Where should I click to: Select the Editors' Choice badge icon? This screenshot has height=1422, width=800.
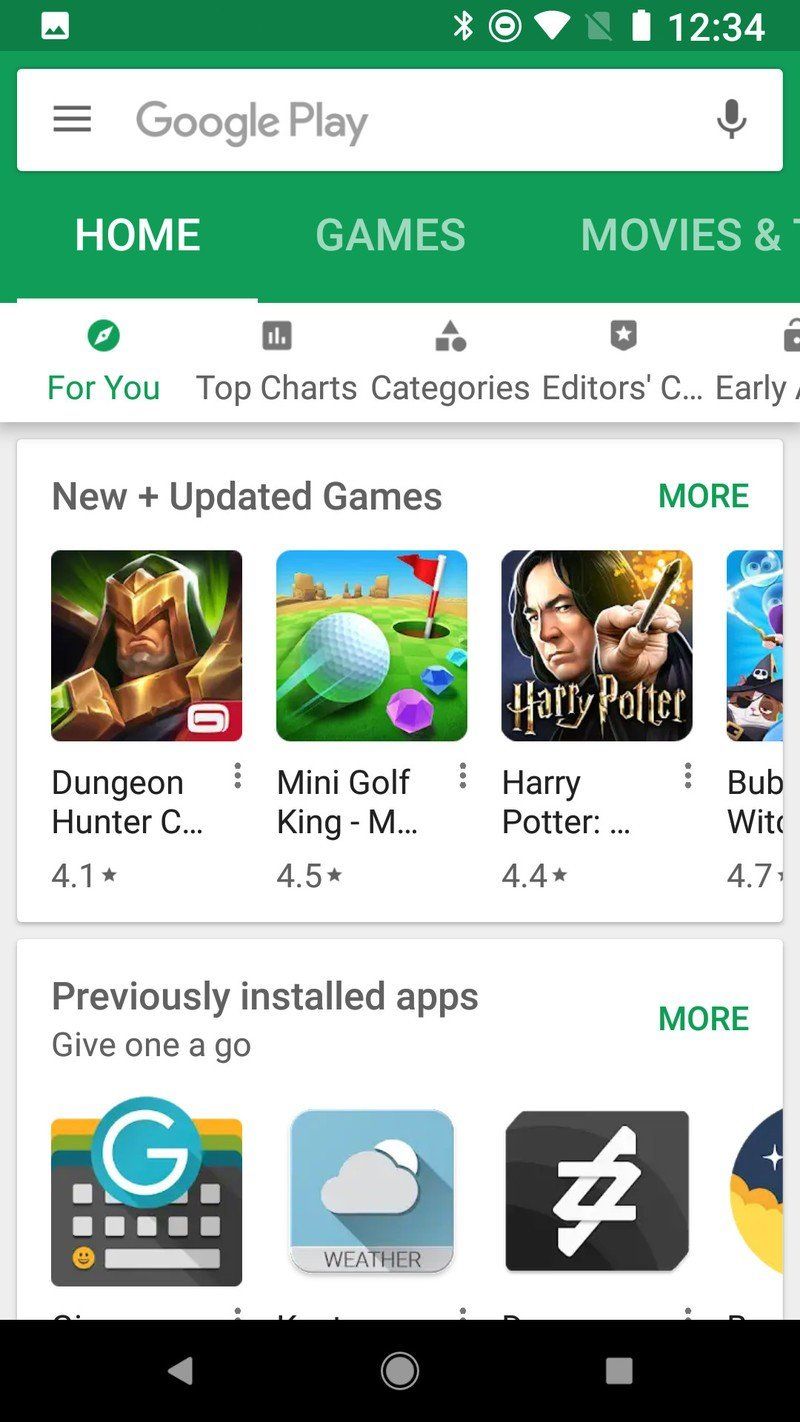(x=622, y=336)
